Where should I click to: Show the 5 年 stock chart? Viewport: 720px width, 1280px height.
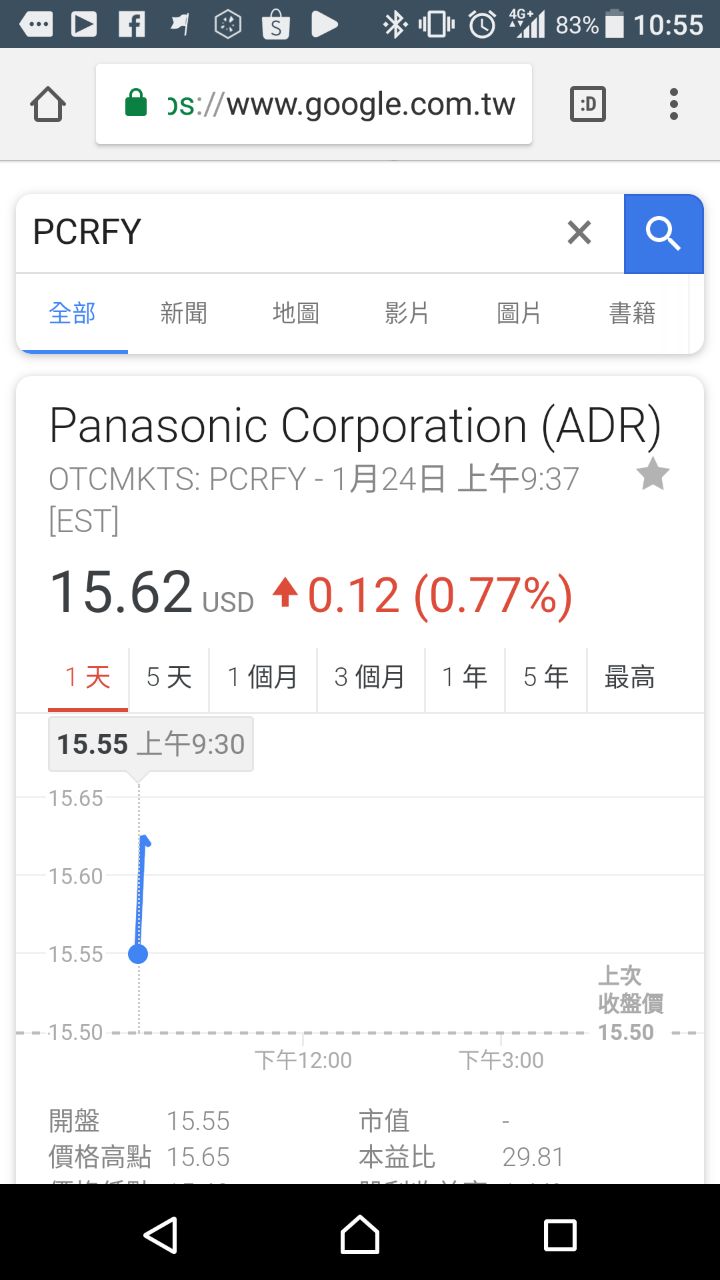pos(546,678)
